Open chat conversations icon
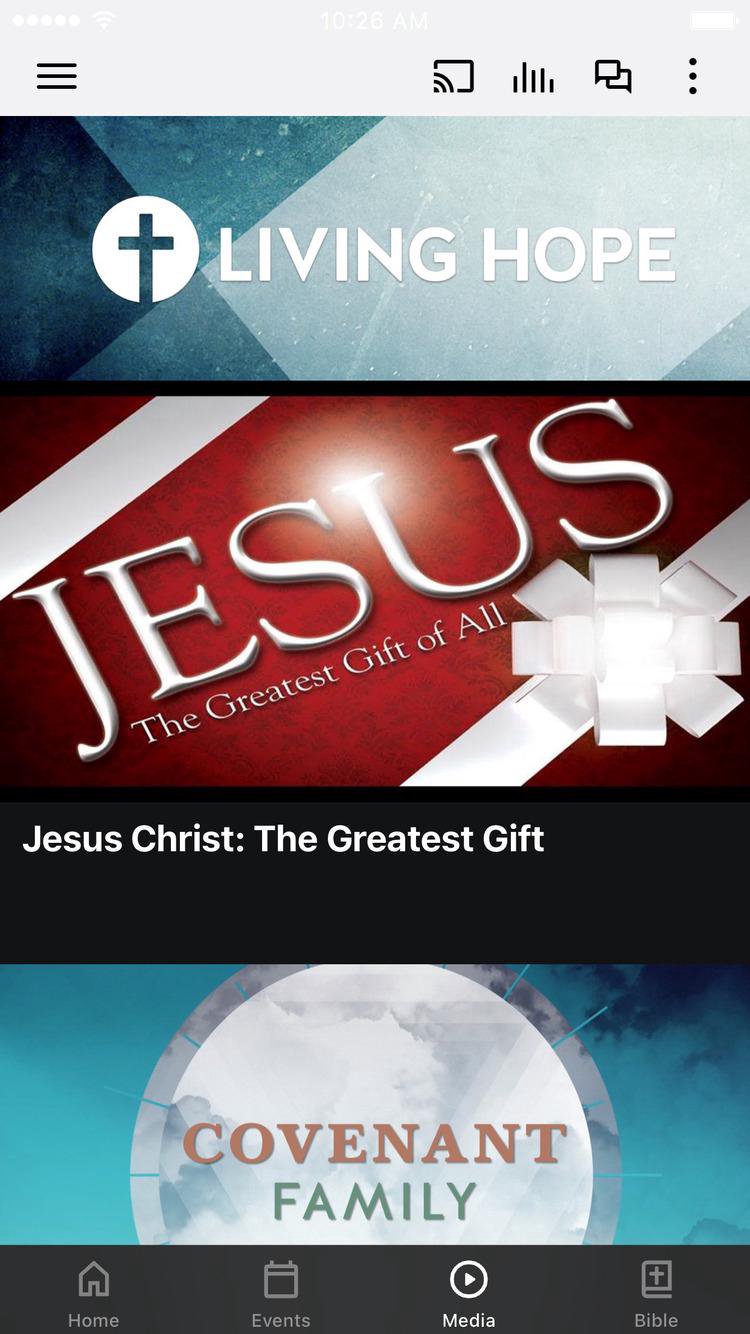The height and width of the screenshot is (1334, 750). [614, 76]
